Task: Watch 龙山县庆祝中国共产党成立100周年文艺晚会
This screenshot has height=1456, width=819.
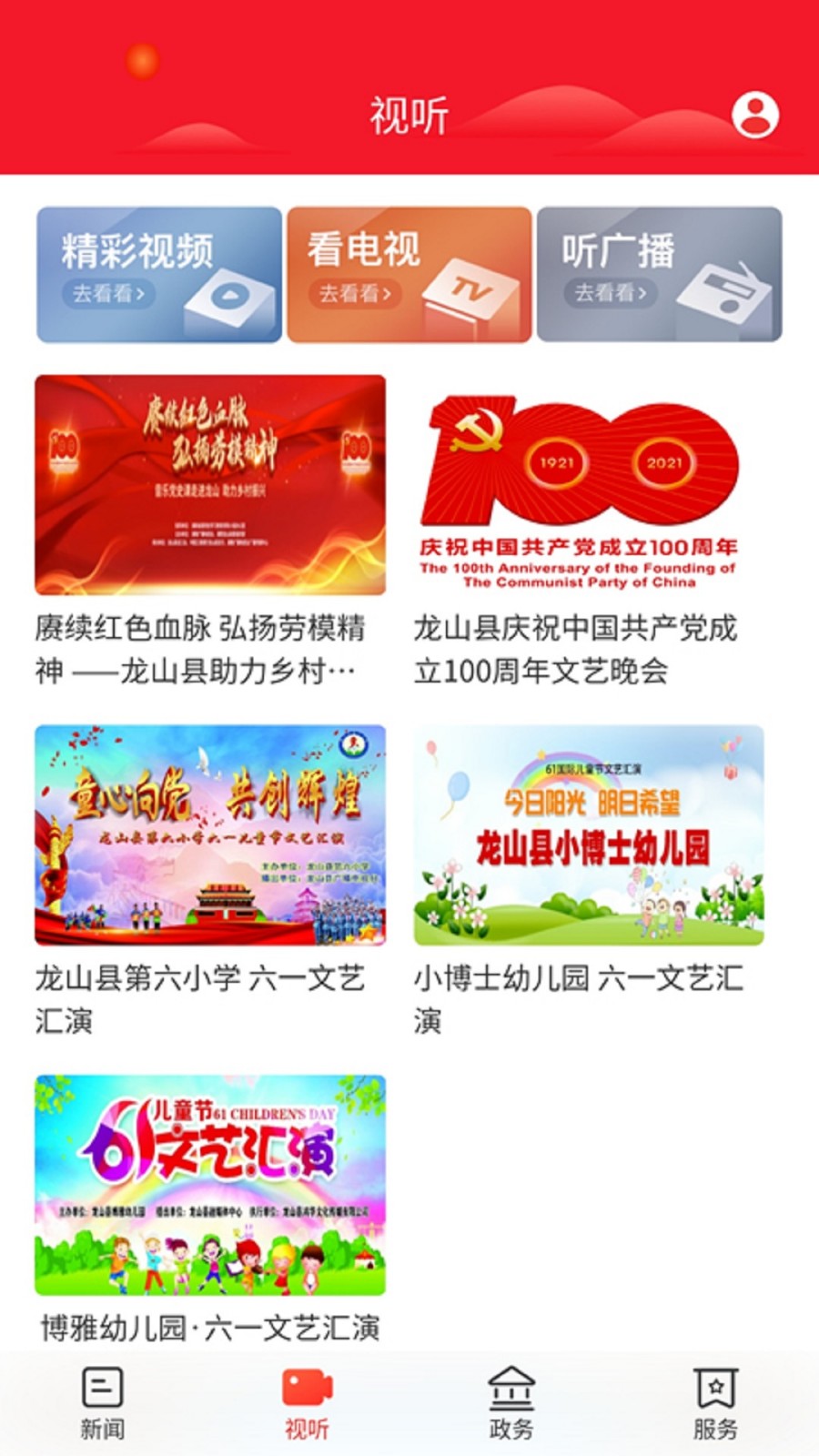Action: tap(588, 485)
